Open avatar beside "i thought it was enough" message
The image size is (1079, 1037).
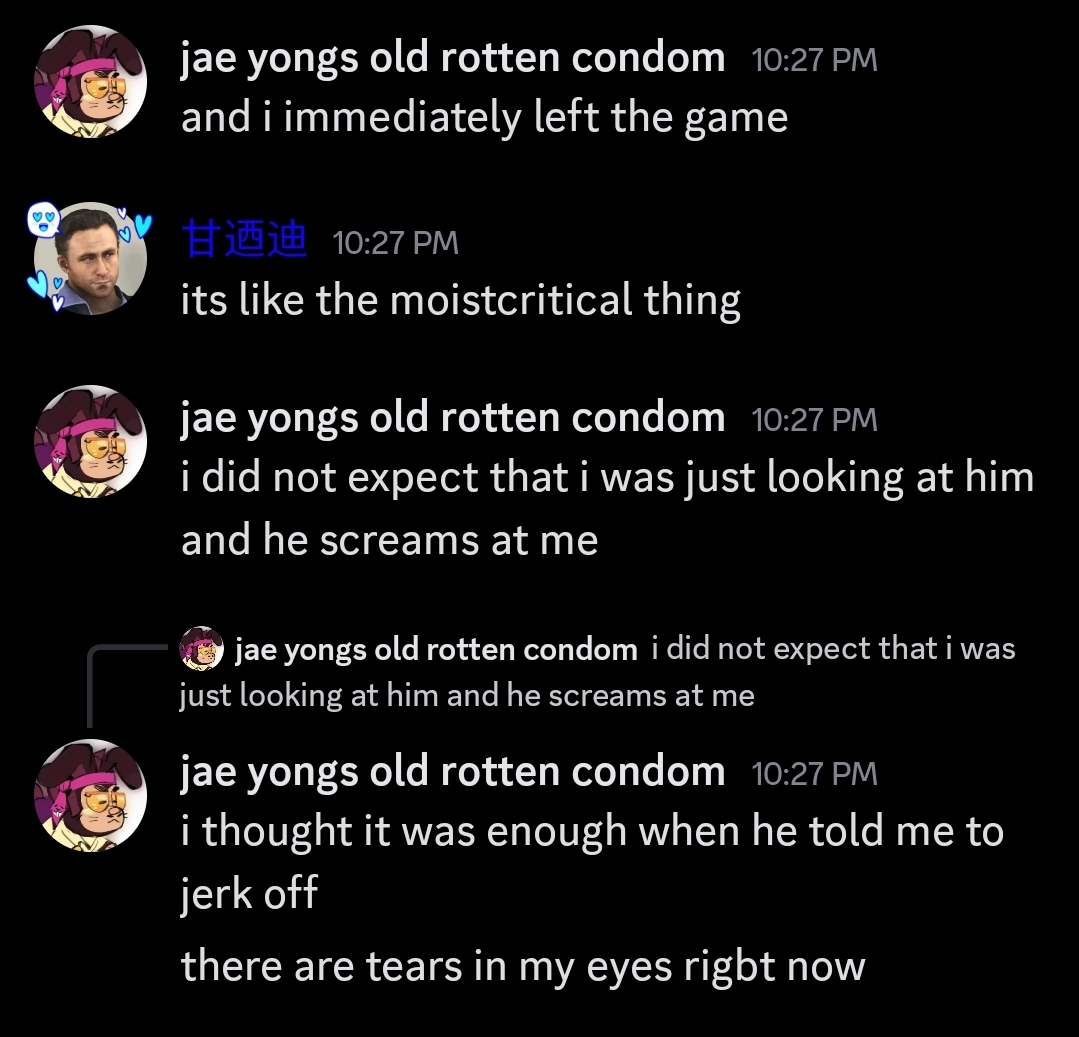pyautogui.click(x=91, y=795)
